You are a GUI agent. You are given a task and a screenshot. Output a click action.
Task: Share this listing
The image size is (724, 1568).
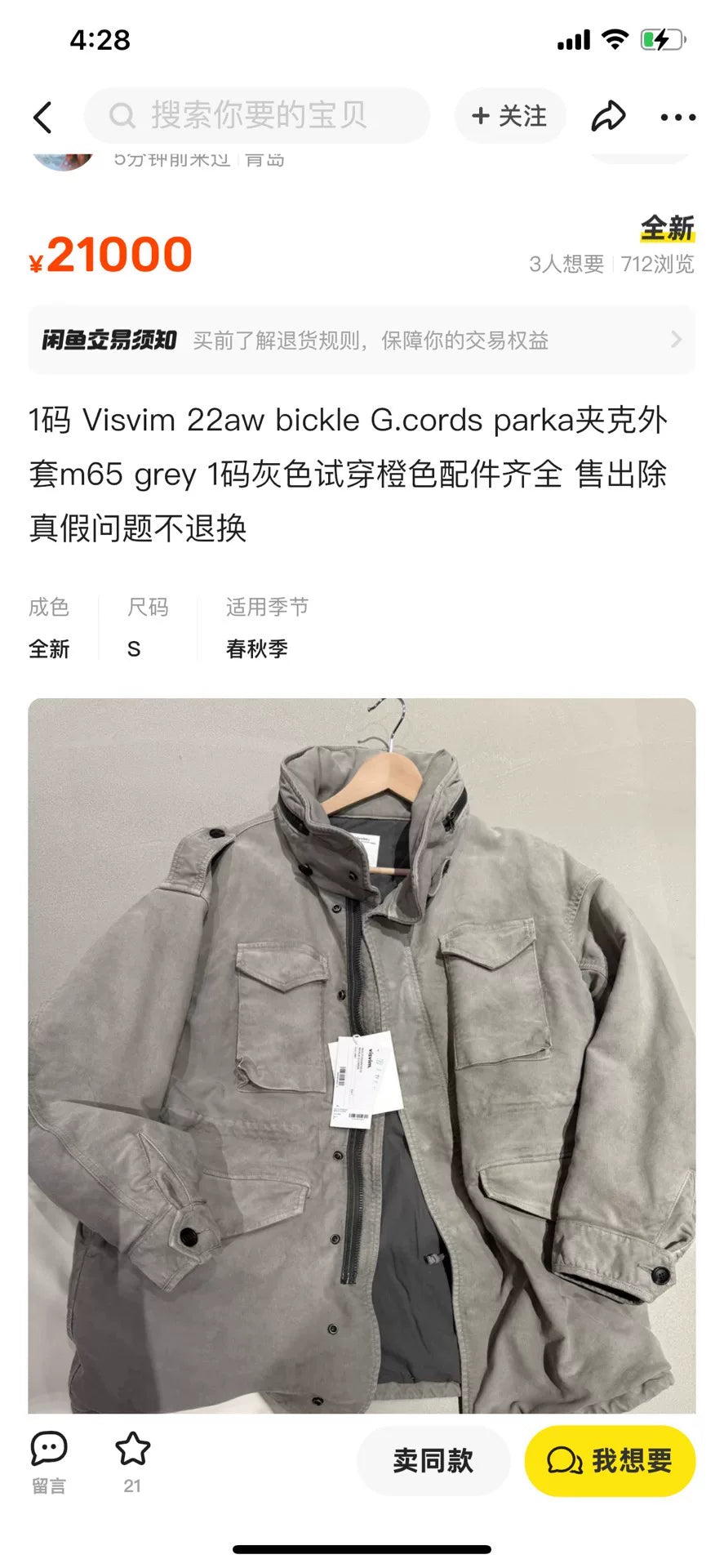point(608,117)
